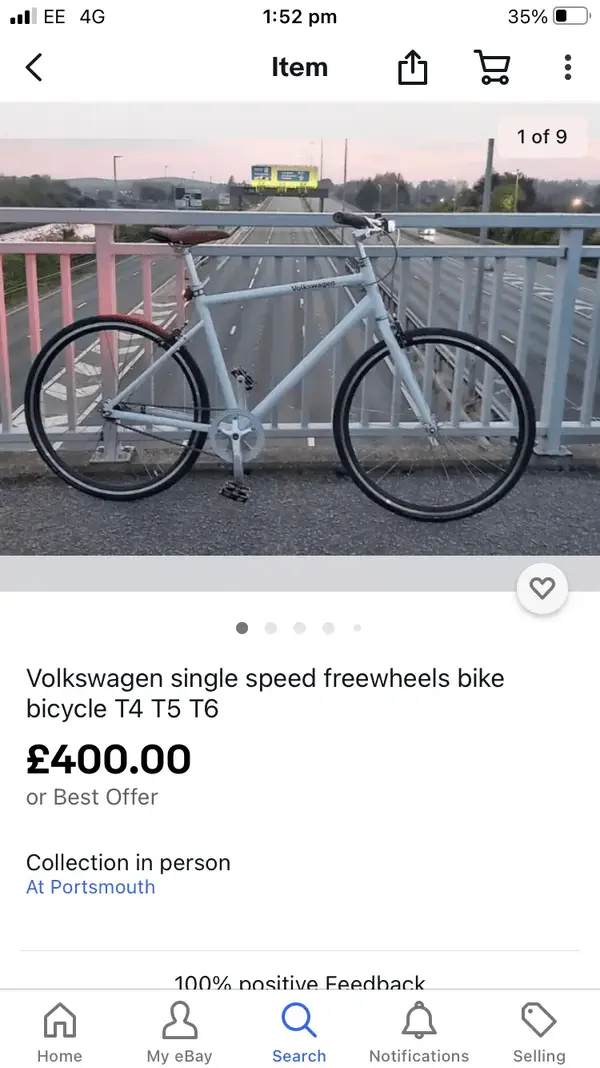Open the Search tab
This screenshot has width=600, height=1068.
(299, 1032)
